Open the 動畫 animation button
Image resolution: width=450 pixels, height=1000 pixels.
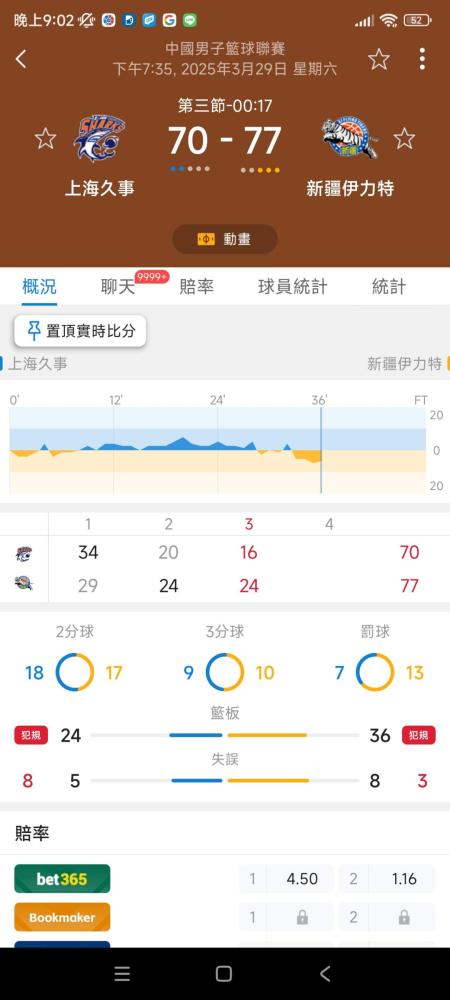[225, 239]
